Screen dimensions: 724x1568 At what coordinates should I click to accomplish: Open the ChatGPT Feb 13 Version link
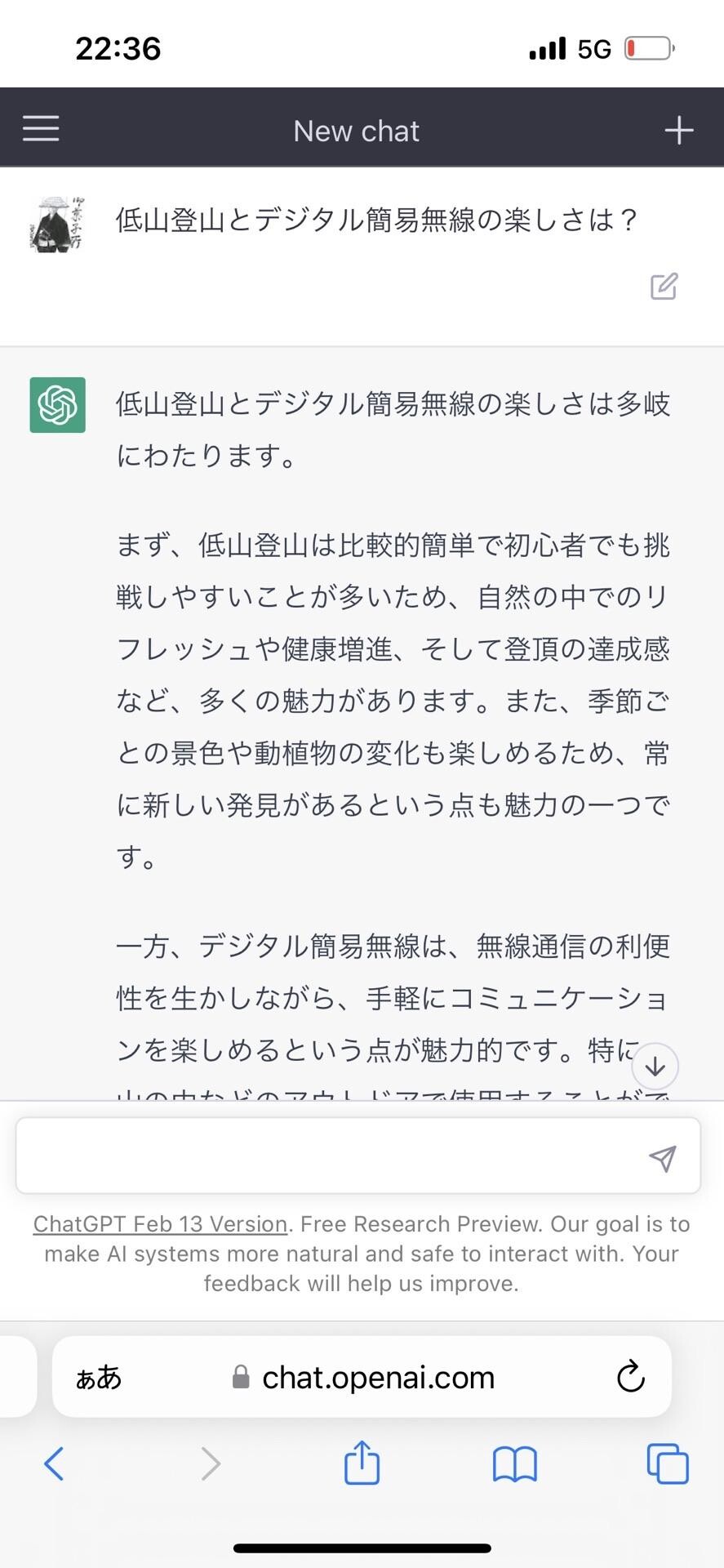(158, 1223)
